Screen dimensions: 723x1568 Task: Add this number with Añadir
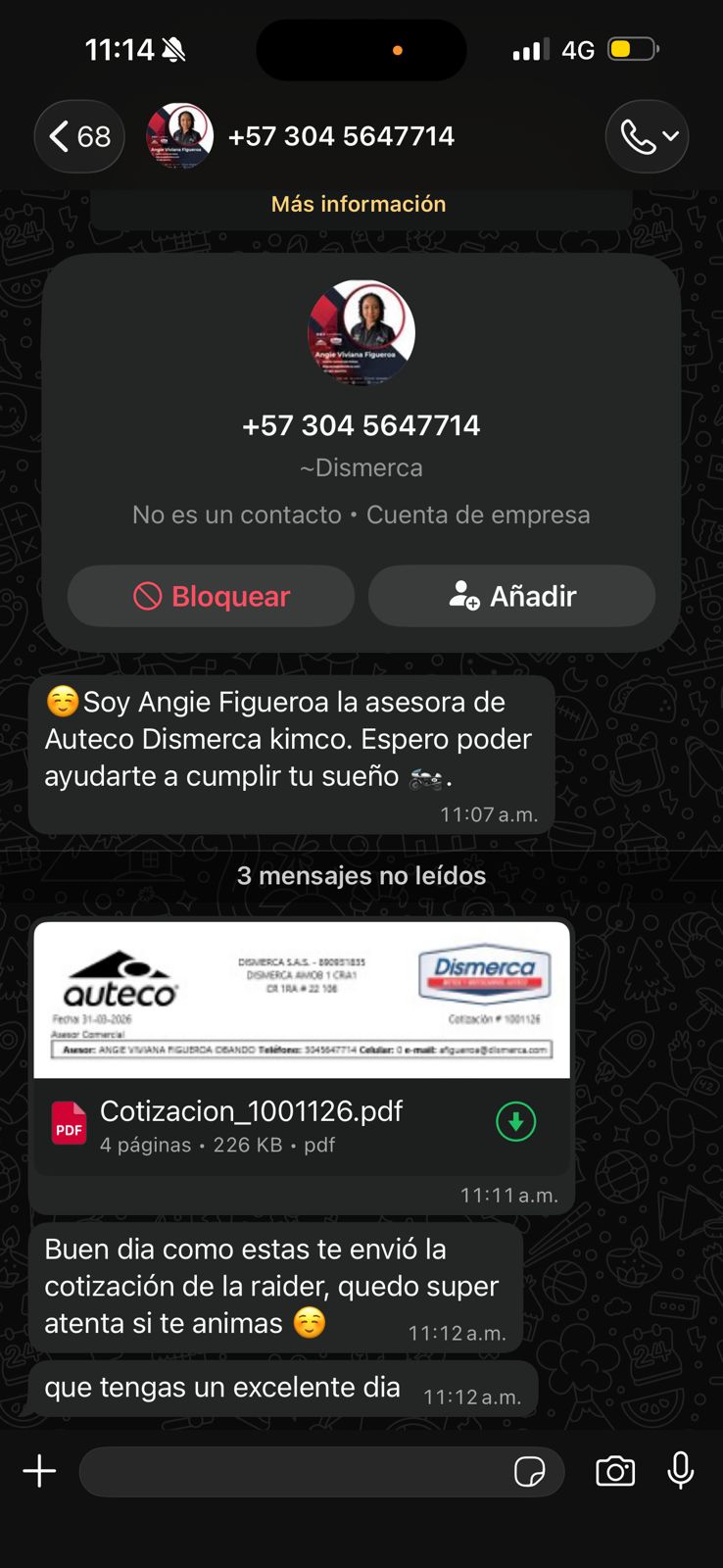point(511,596)
